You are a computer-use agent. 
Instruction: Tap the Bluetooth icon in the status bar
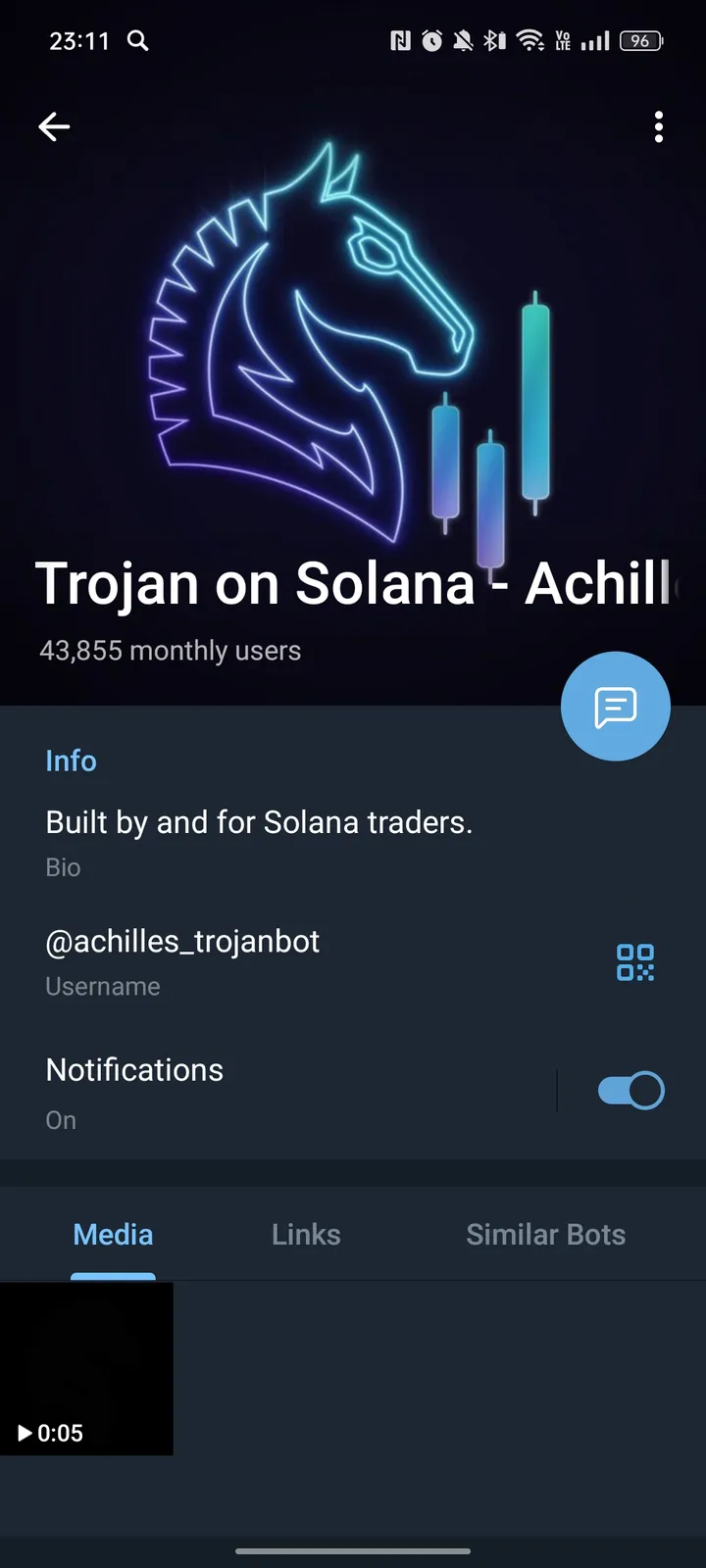493,41
